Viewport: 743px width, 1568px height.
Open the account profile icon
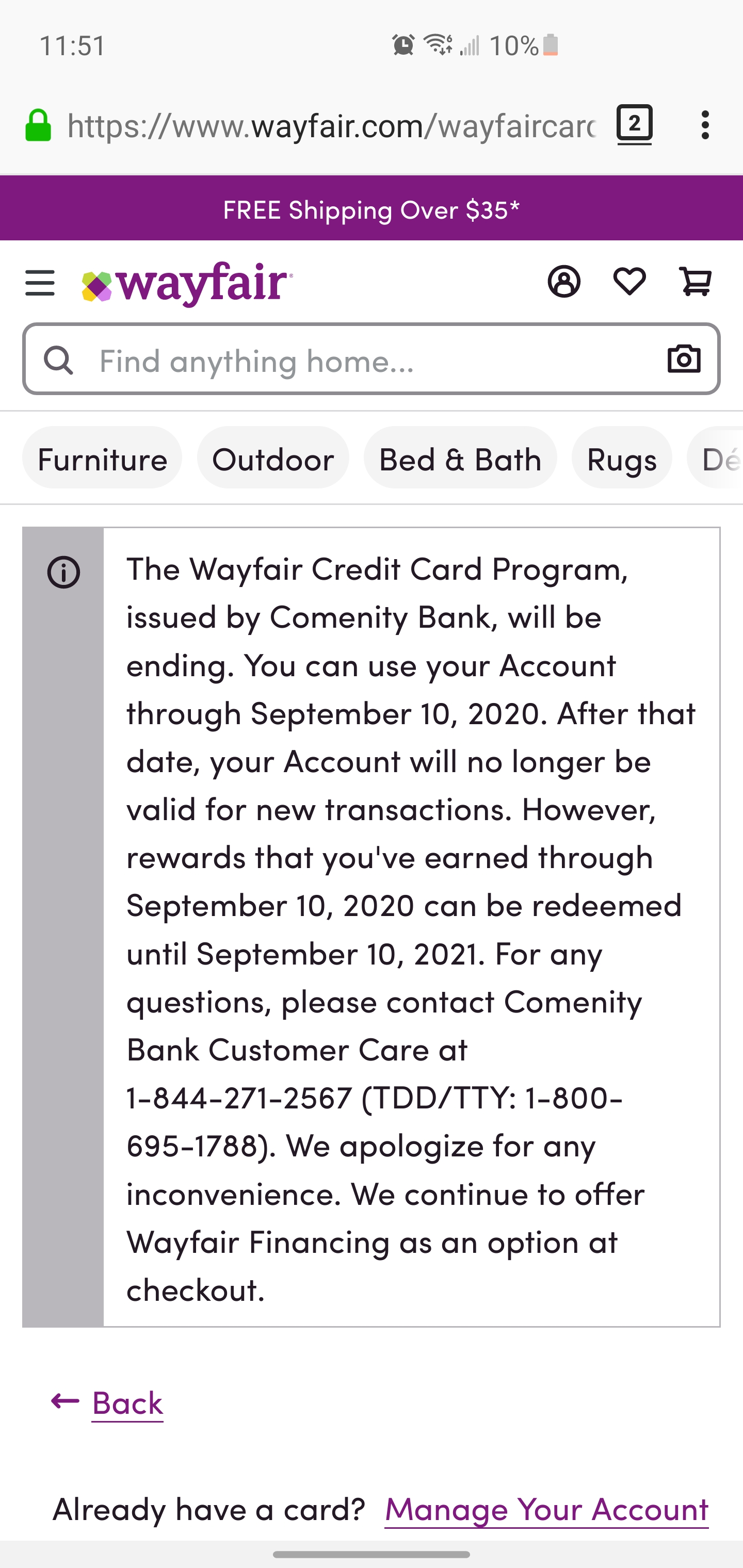pyautogui.click(x=564, y=282)
